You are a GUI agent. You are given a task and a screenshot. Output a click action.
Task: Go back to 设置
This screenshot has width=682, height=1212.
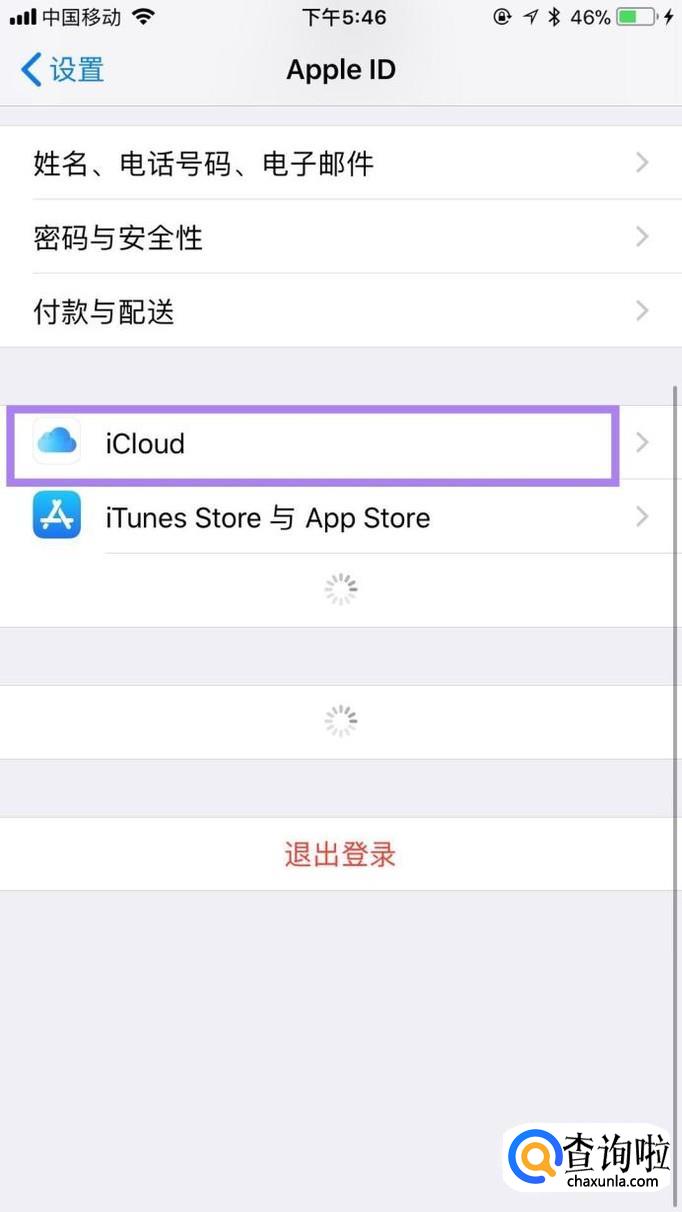point(62,70)
